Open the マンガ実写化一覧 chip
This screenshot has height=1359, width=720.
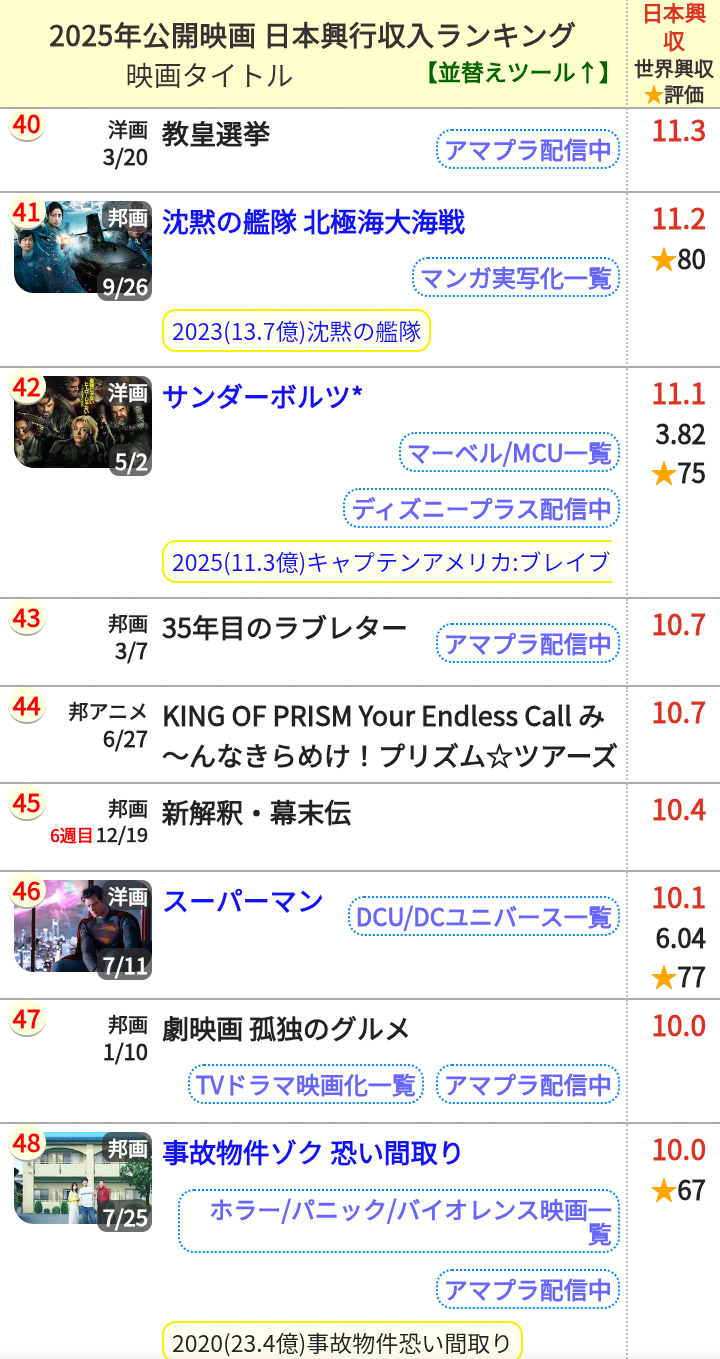516,277
